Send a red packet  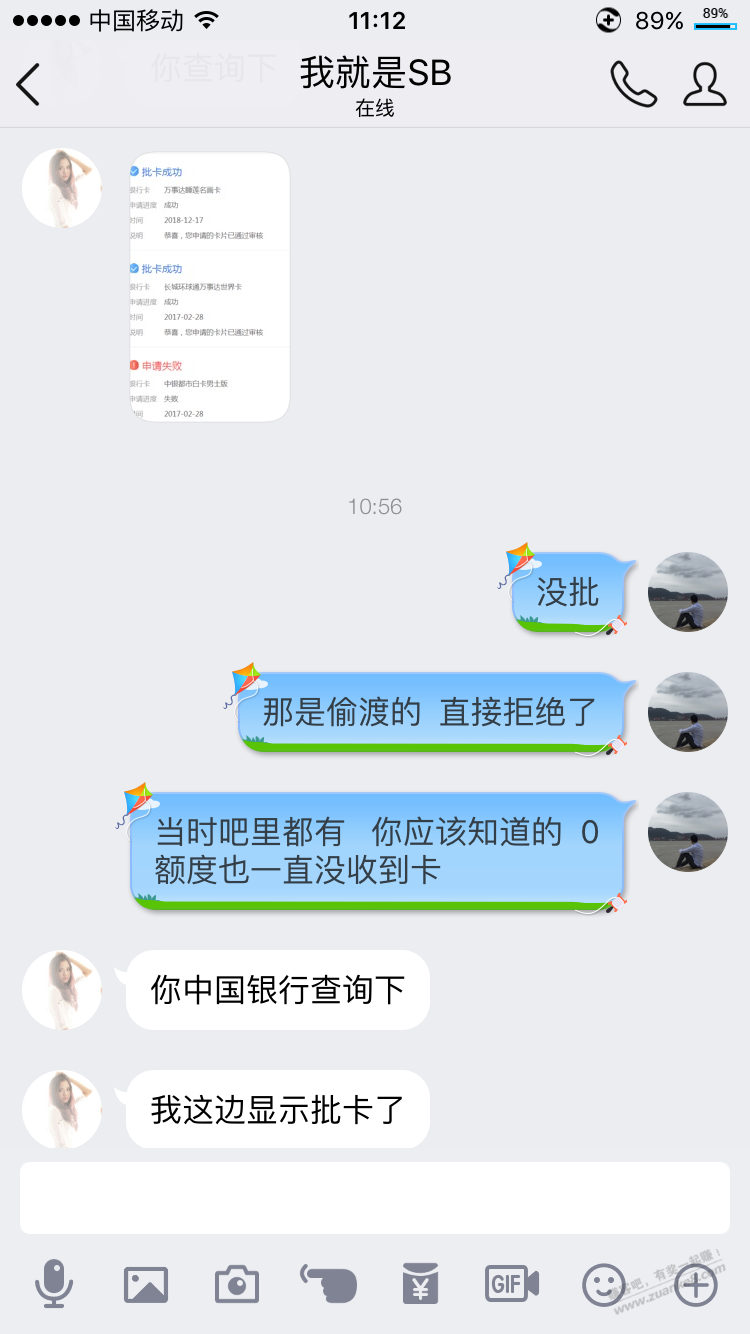pyautogui.click(x=421, y=1284)
